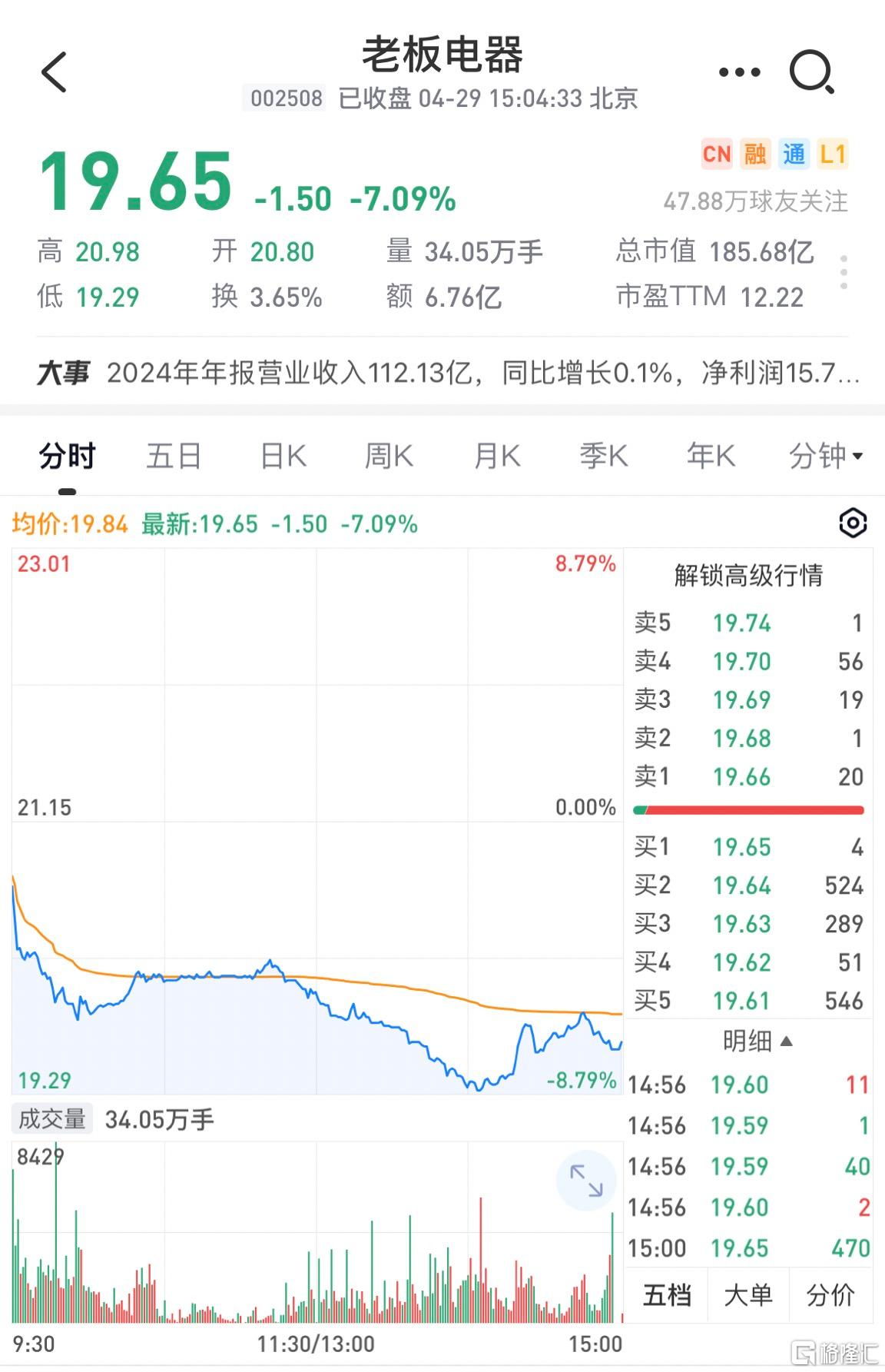Switch to the 年K chart tab

click(x=711, y=456)
